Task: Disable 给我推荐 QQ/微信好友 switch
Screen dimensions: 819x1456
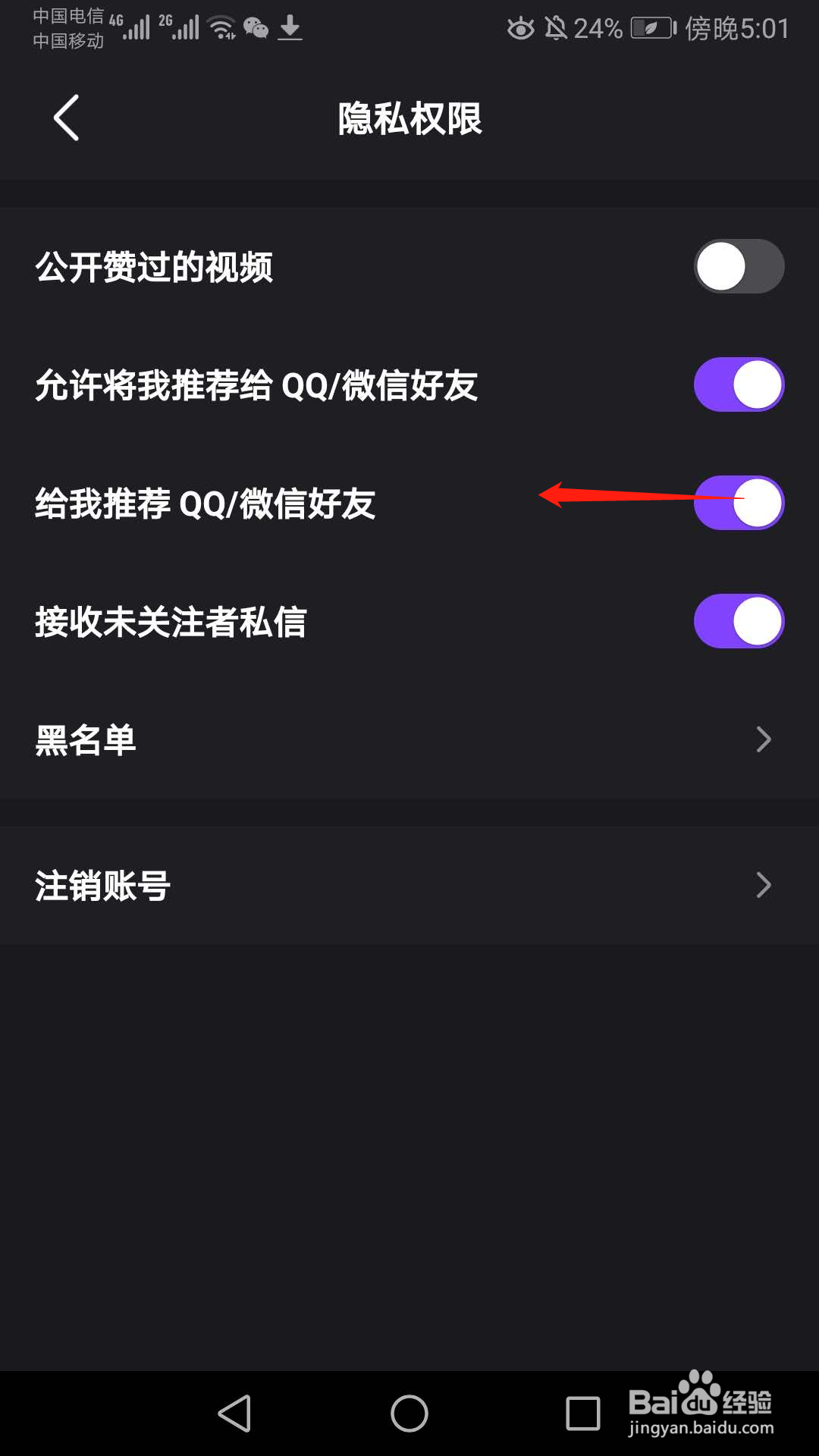Action: pos(739,503)
